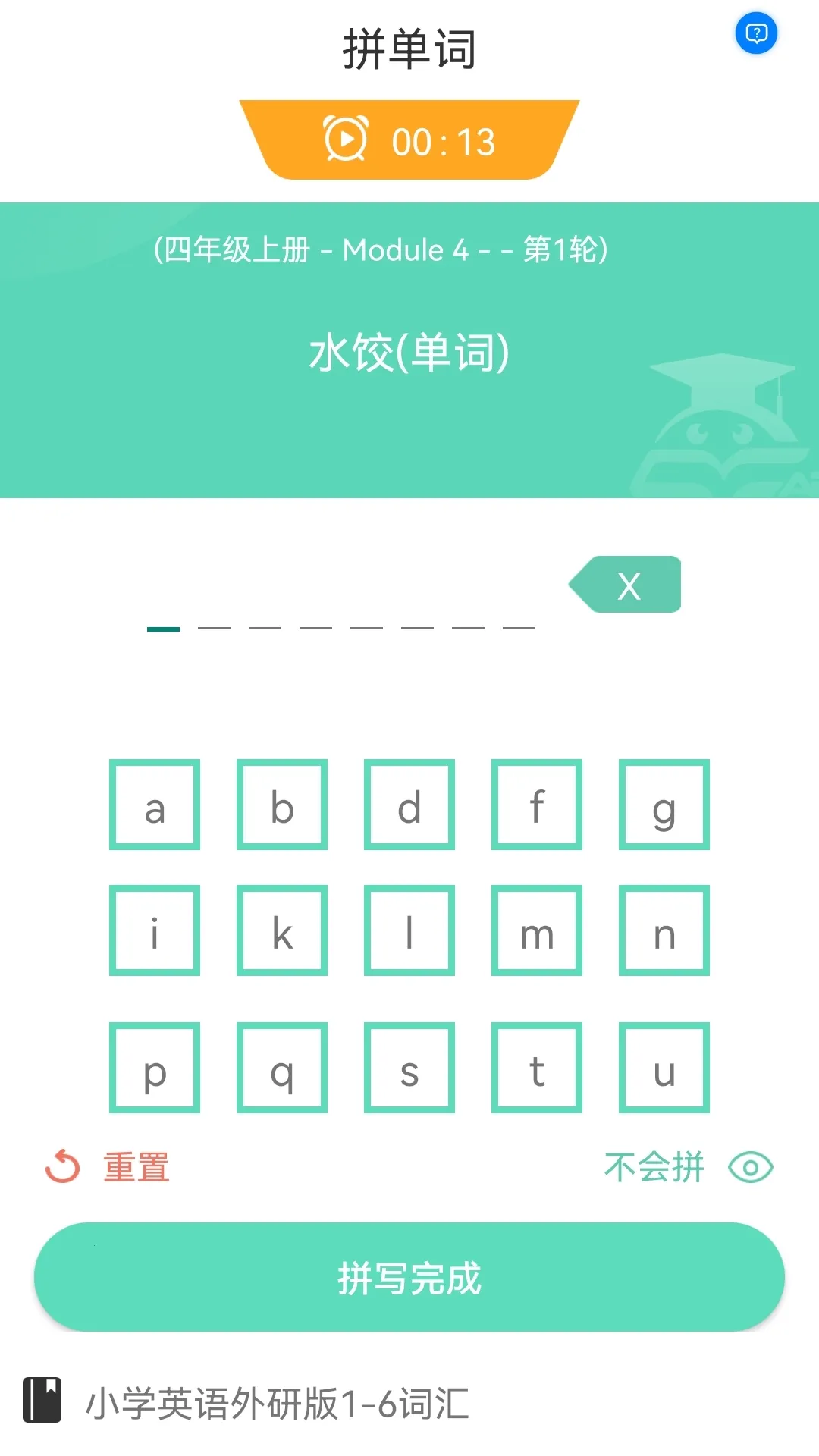Select letter tile f

tap(537, 805)
